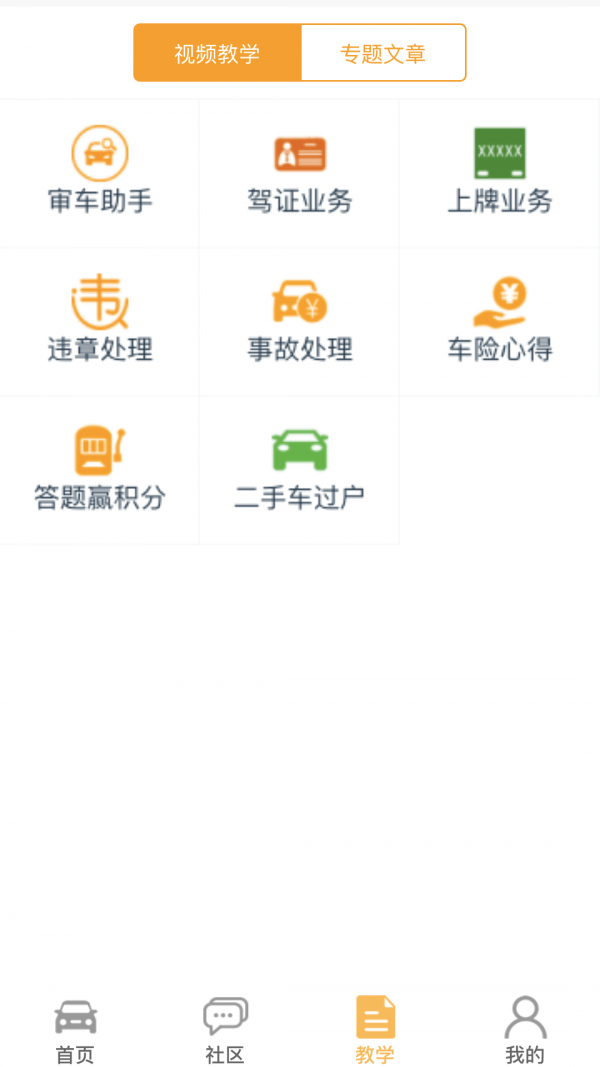Choose 上牌业务 from the grid

pos(500,173)
